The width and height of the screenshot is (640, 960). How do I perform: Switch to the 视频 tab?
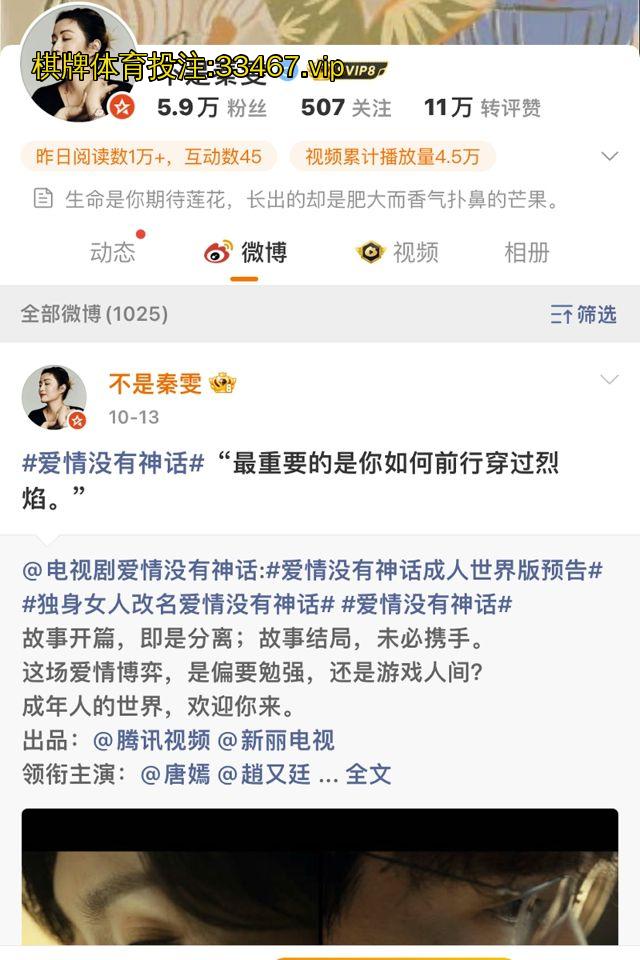pos(397,253)
